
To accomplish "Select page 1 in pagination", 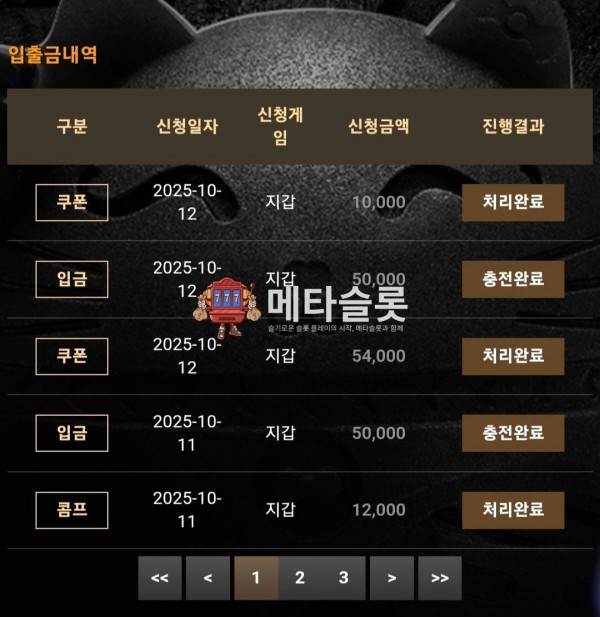I will [x=256, y=578].
